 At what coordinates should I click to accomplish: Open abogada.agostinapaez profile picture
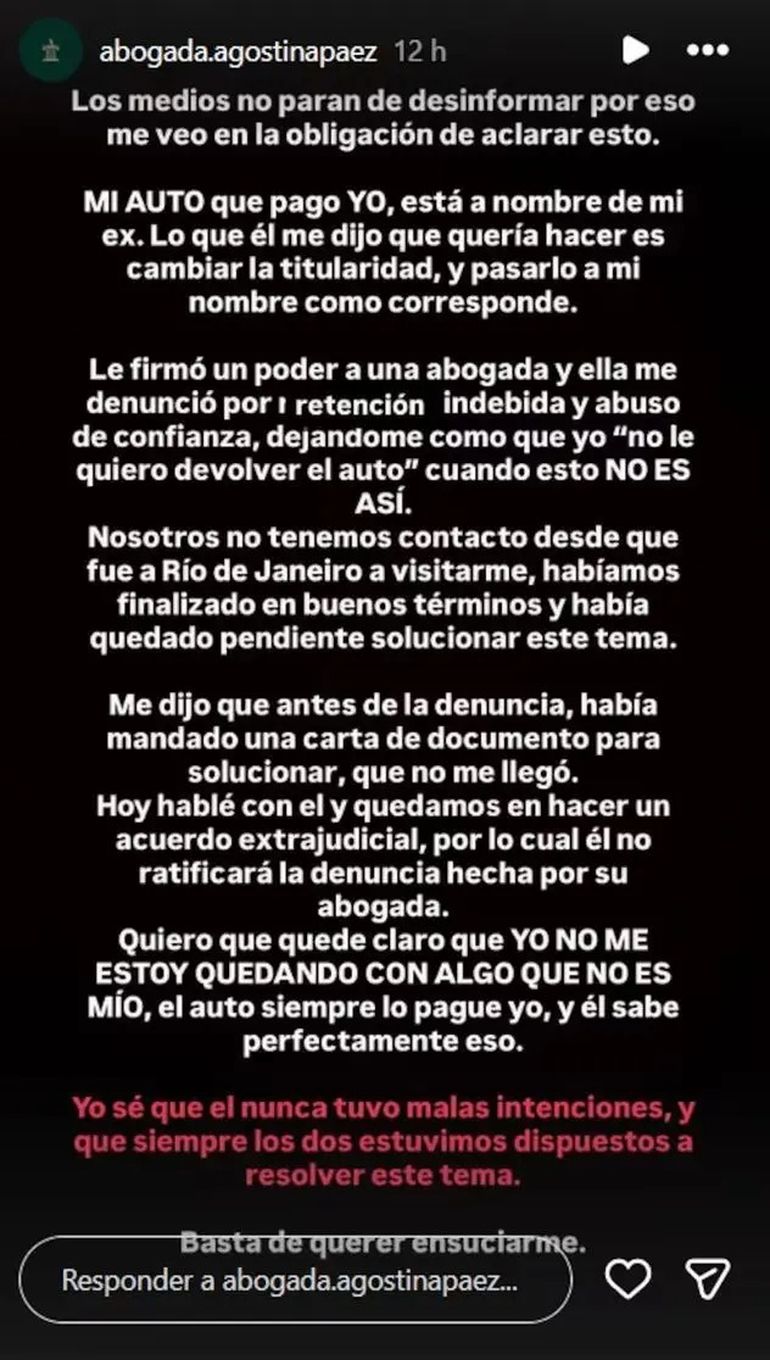tap(51, 52)
